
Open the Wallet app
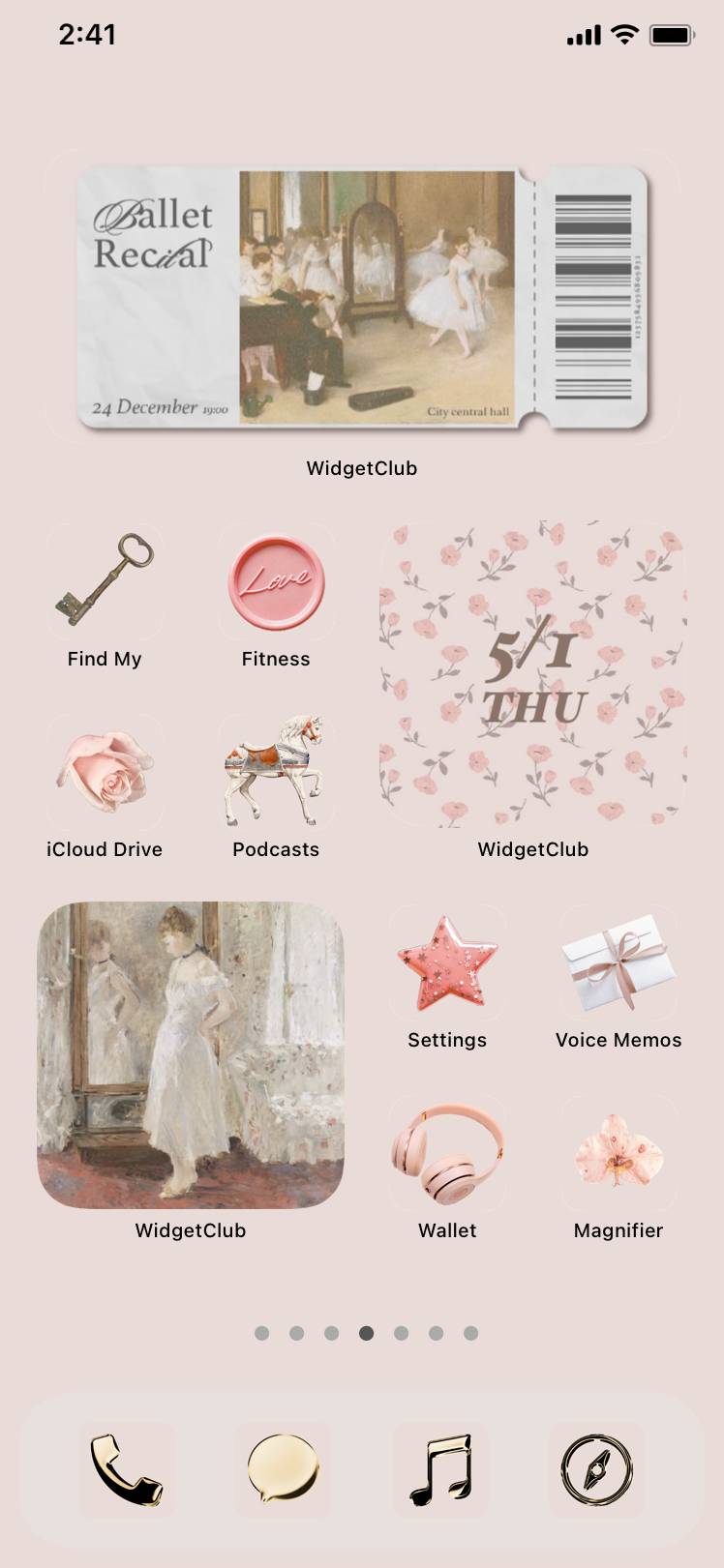[447, 1153]
